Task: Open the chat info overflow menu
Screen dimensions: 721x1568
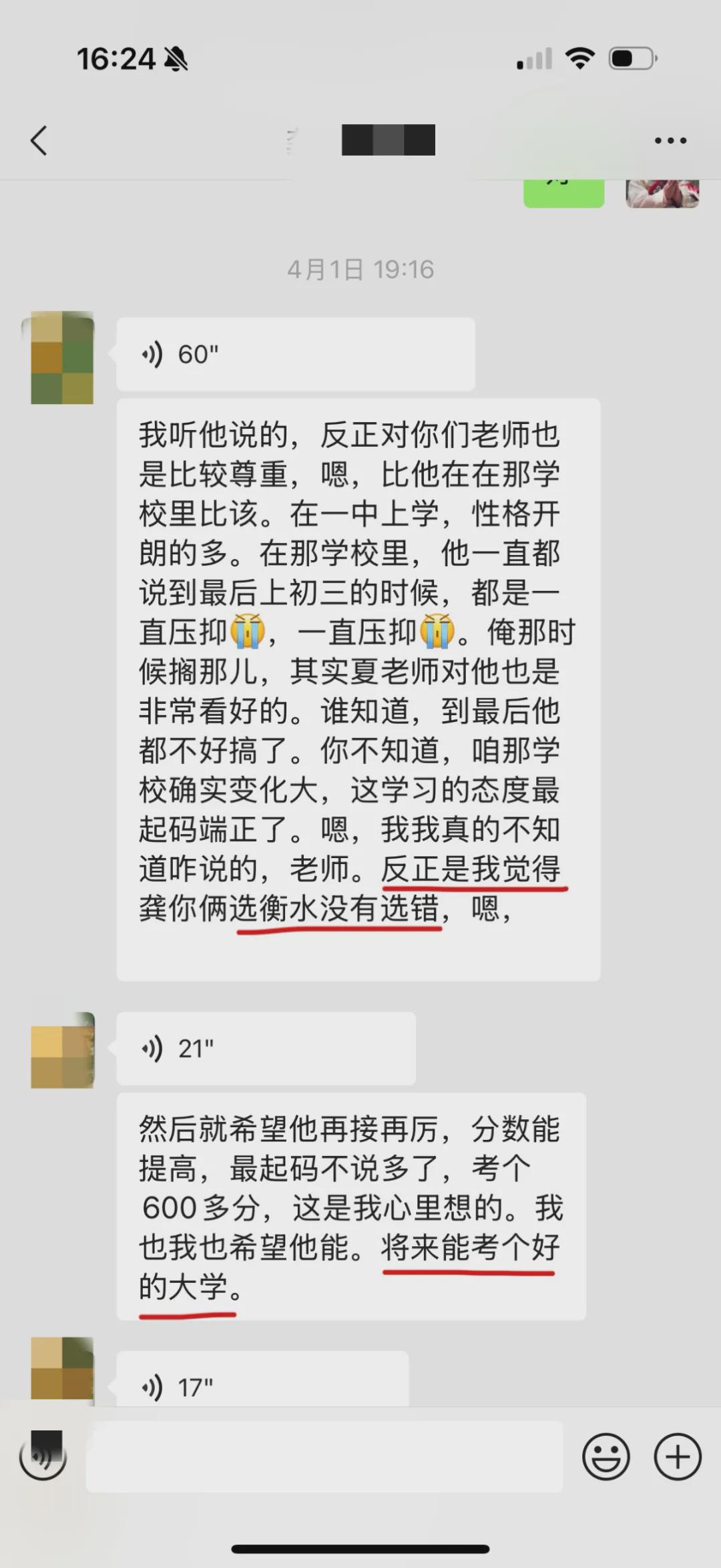Action: point(670,140)
